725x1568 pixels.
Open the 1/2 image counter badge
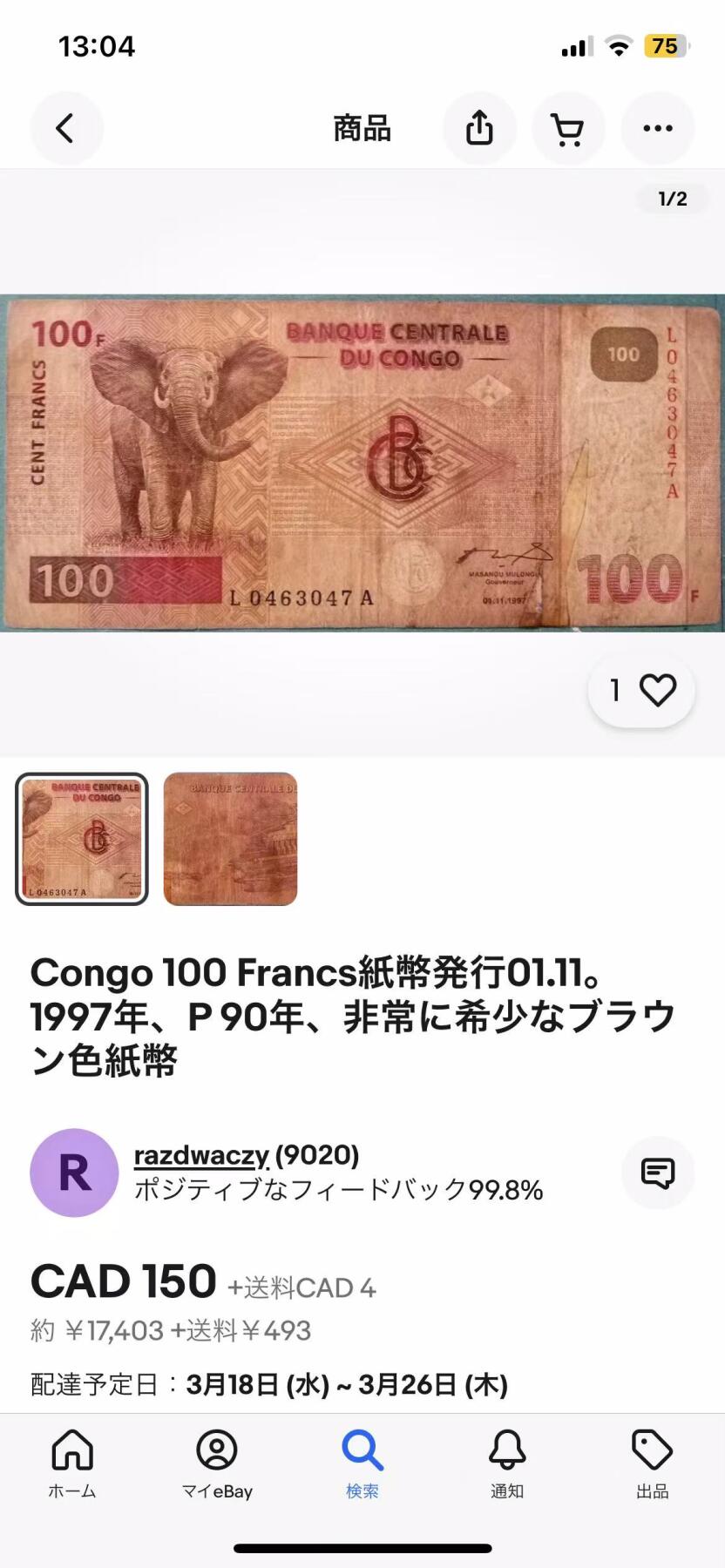(672, 198)
